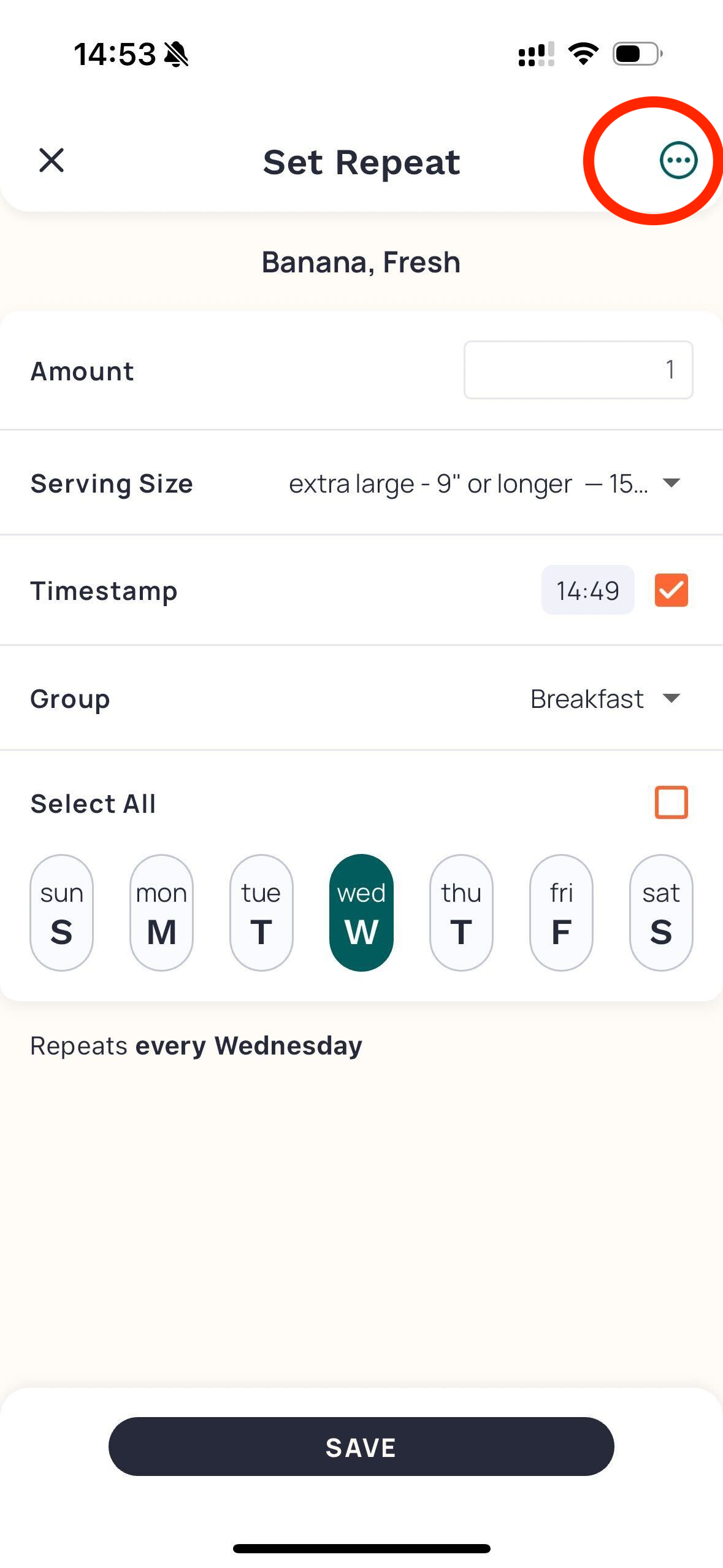Close the Set Repeat screen

click(x=52, y=161)
